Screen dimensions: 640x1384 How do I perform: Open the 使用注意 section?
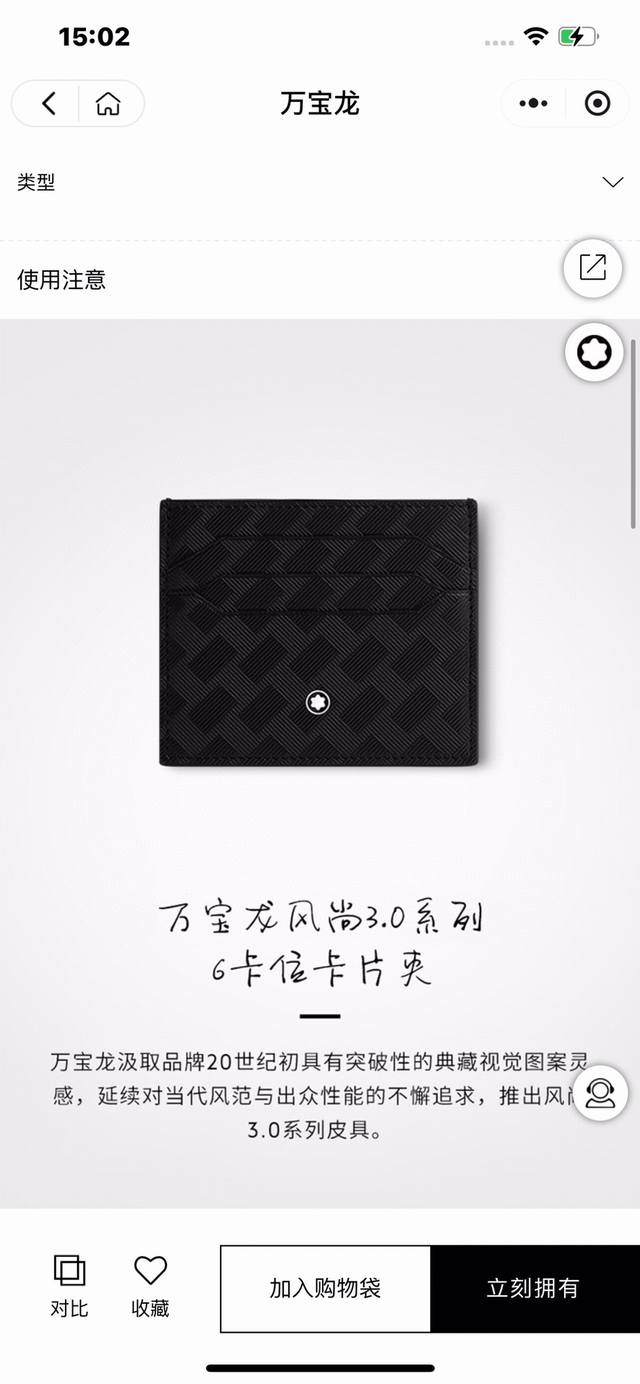(62, 280)
